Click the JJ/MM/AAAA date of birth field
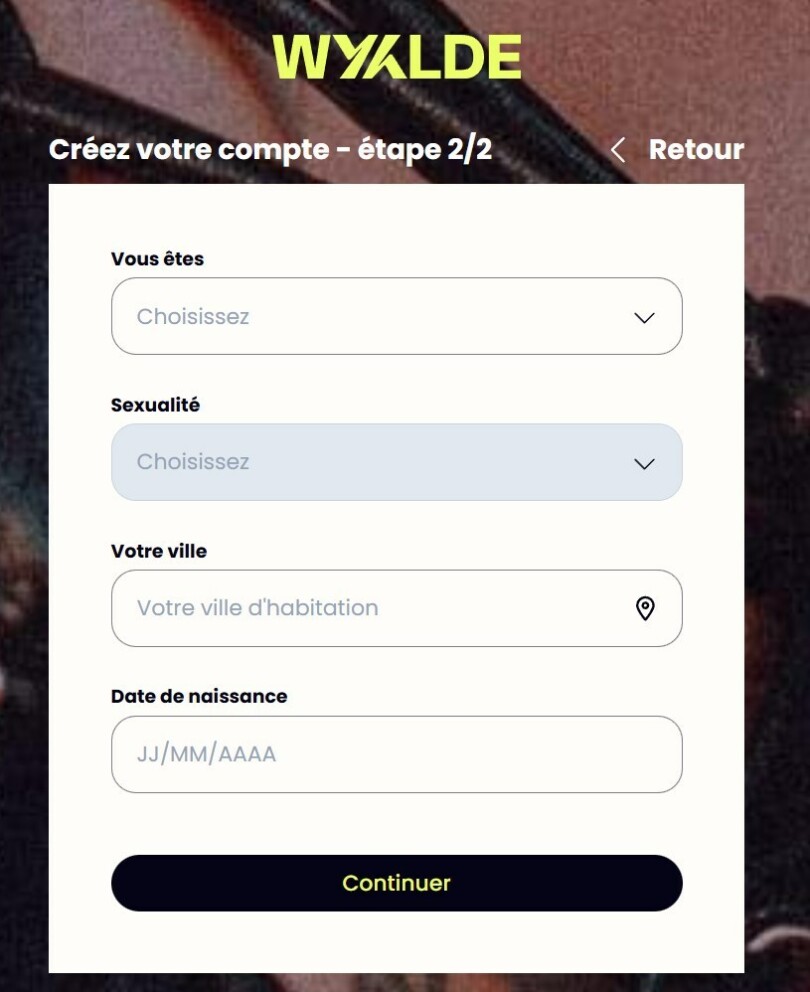Viewport: 810px width, 992px height. (x=397, y=755)
